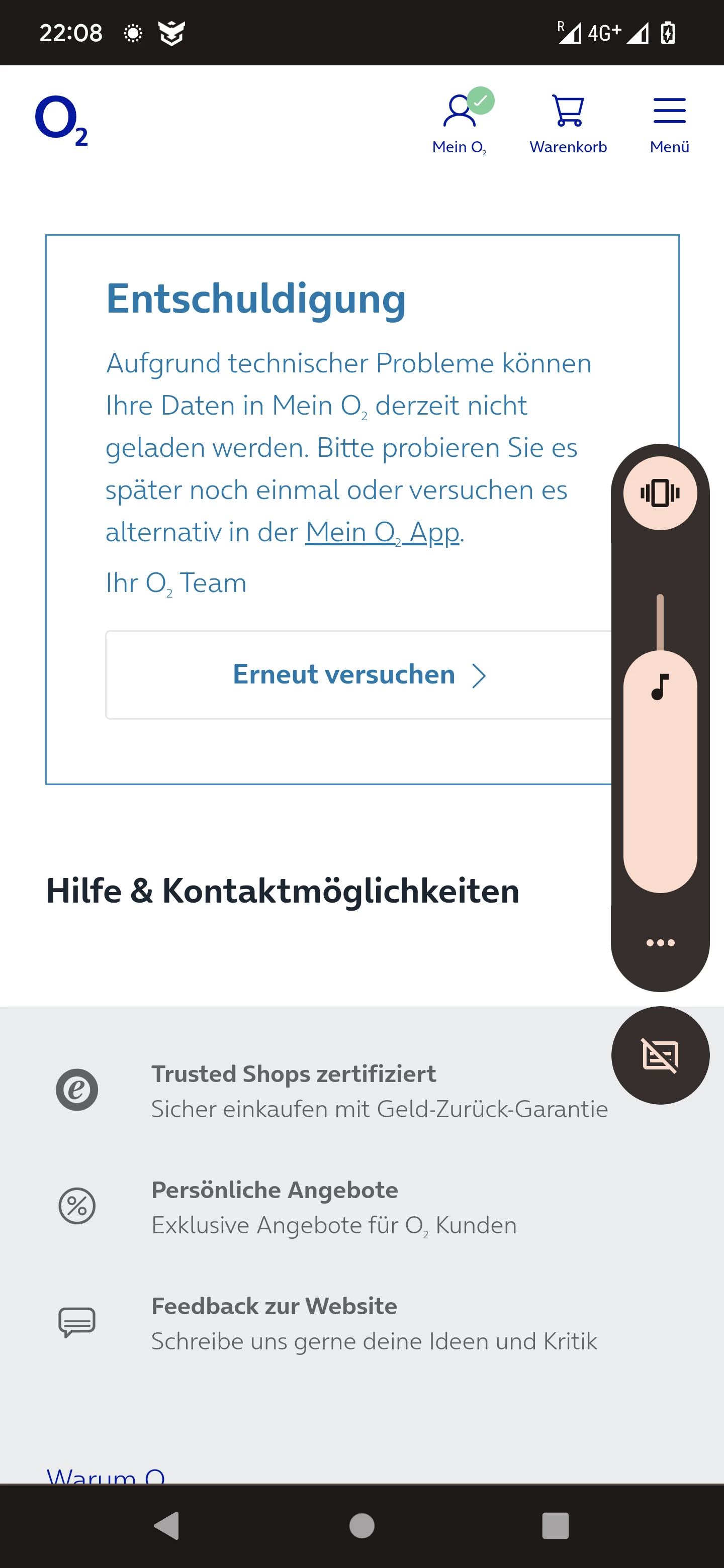Image resolution: width=724 pixels, height=1568 pixels.
Task: Toggle the vibrate ringer mode
Action: tap(660, 493)
